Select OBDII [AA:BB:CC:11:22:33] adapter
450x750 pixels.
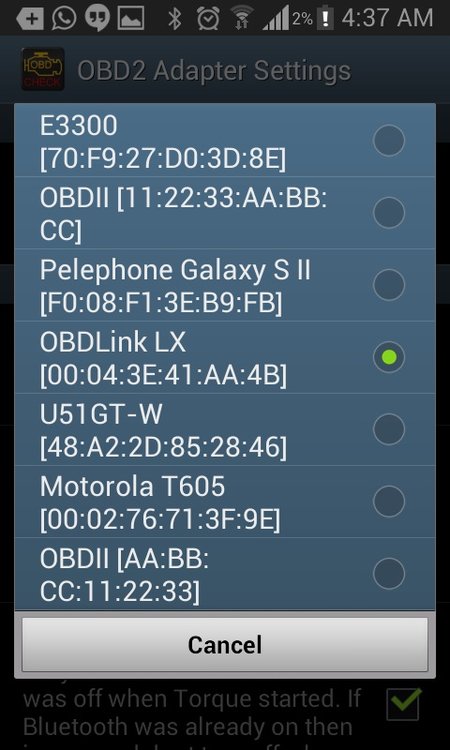coord(225,574)
